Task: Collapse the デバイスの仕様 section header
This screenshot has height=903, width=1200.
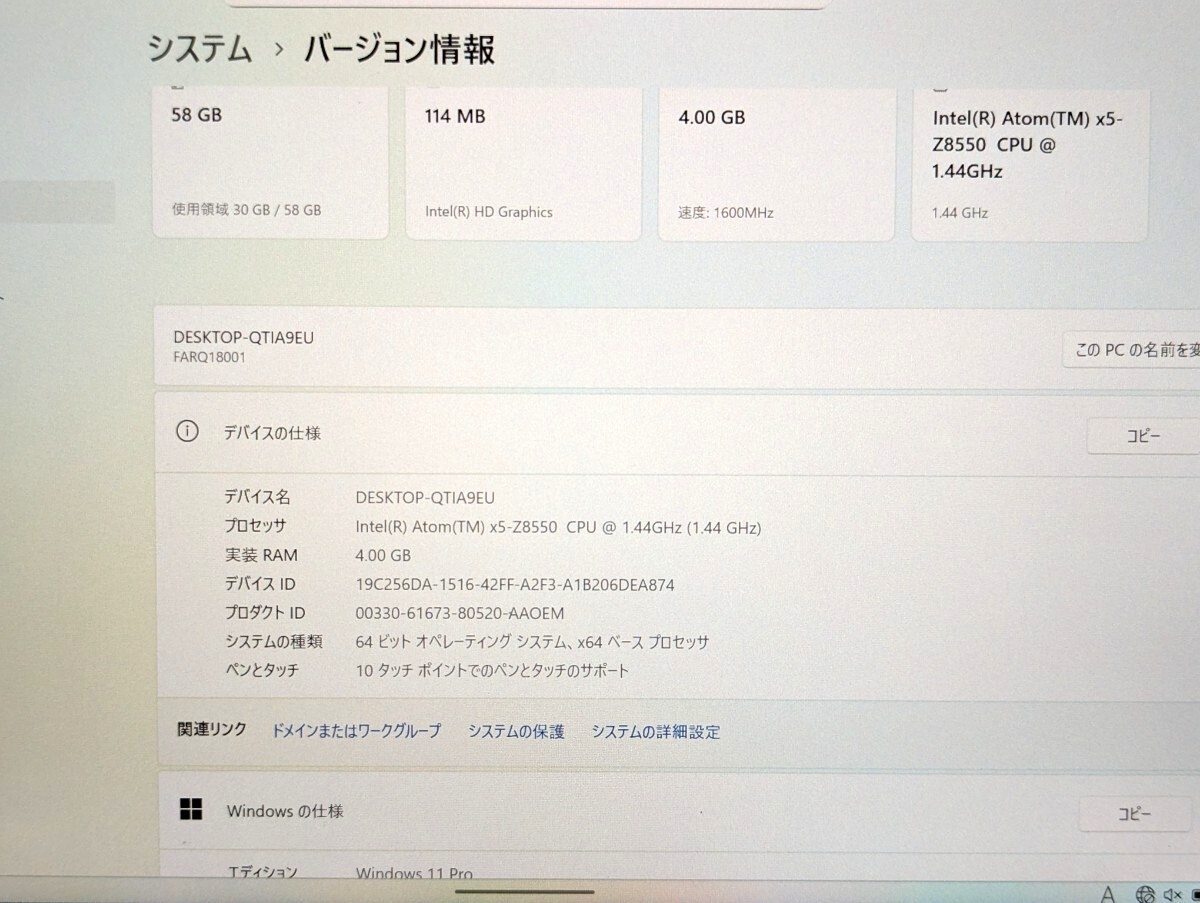Action: pyautogui.click(x=600, y=433)
